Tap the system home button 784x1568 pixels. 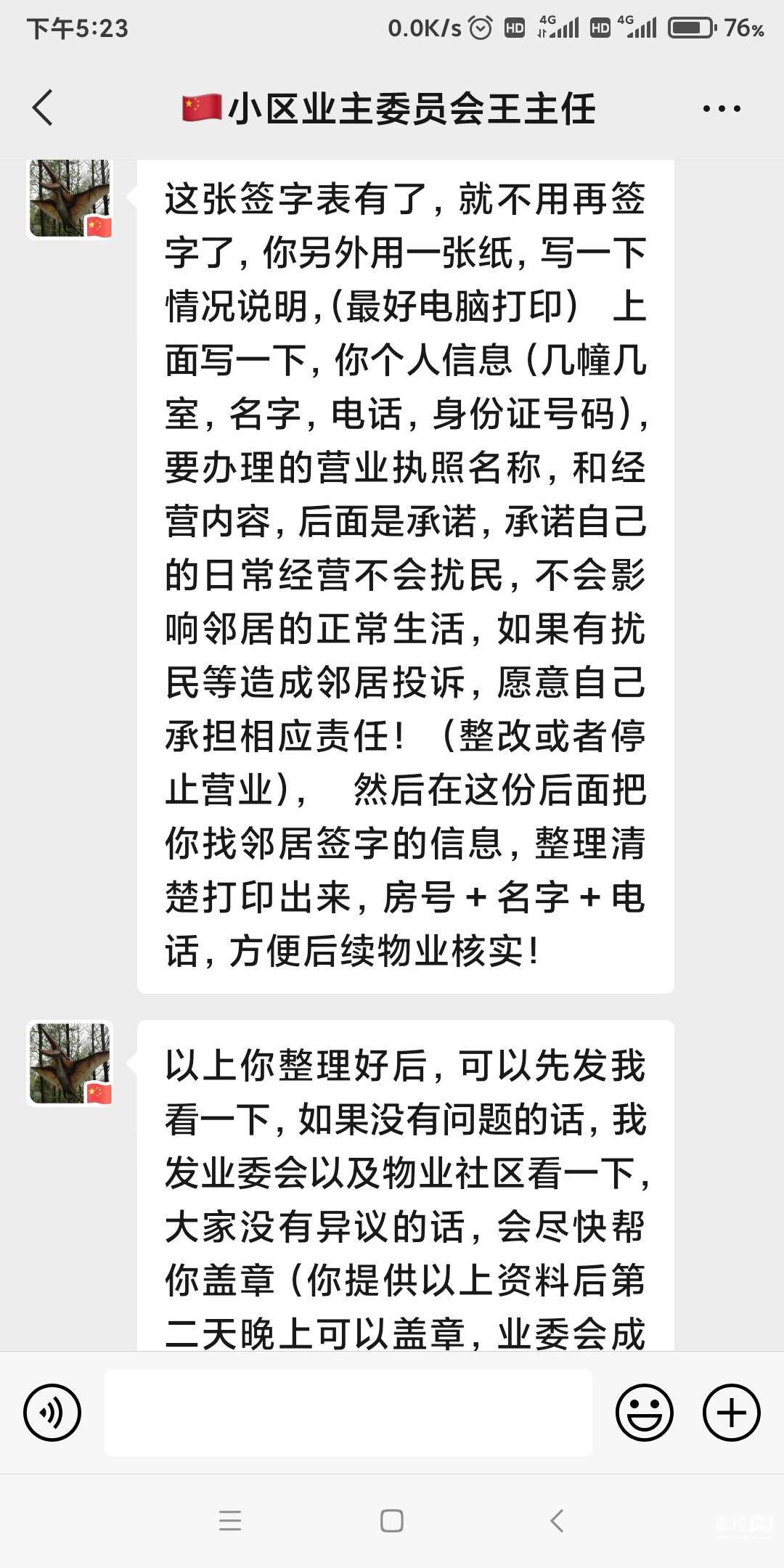(392, 1521)
